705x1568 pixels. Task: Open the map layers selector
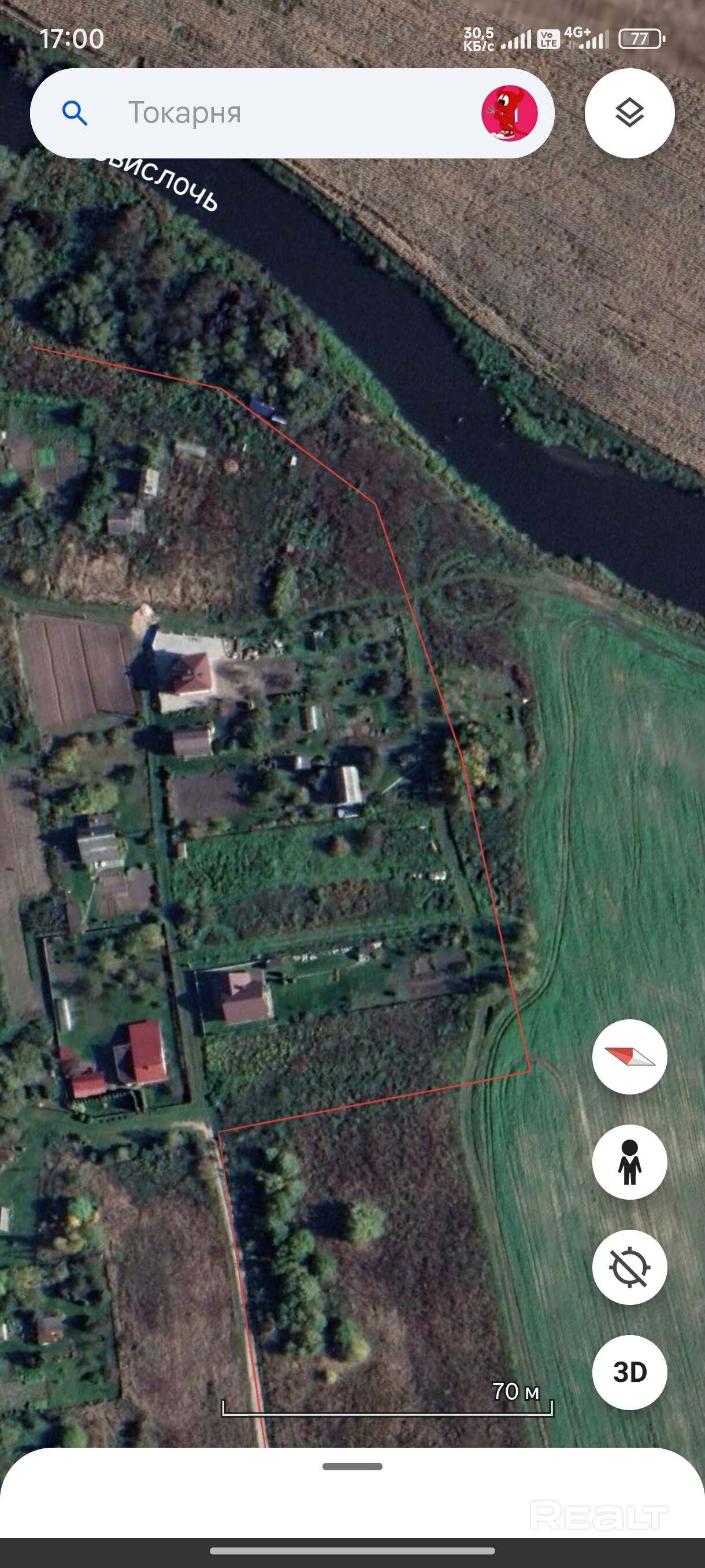(629, 113)
